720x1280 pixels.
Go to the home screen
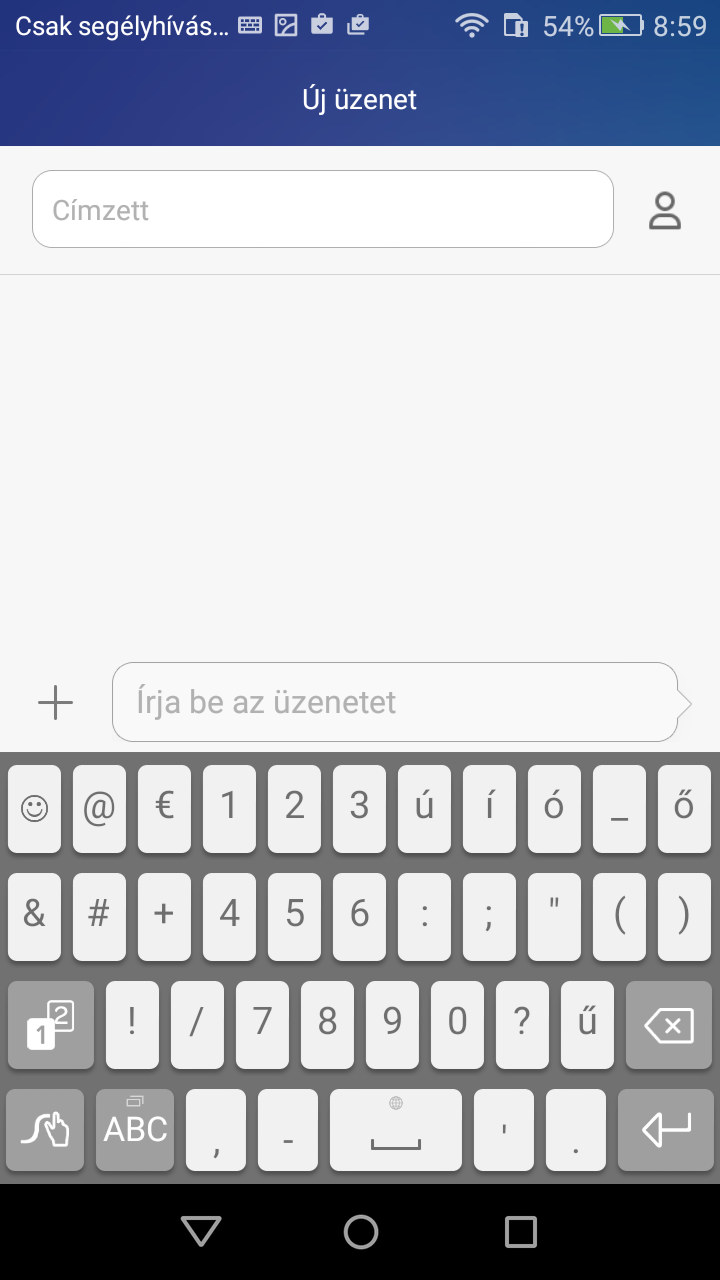pos(360,1231)
